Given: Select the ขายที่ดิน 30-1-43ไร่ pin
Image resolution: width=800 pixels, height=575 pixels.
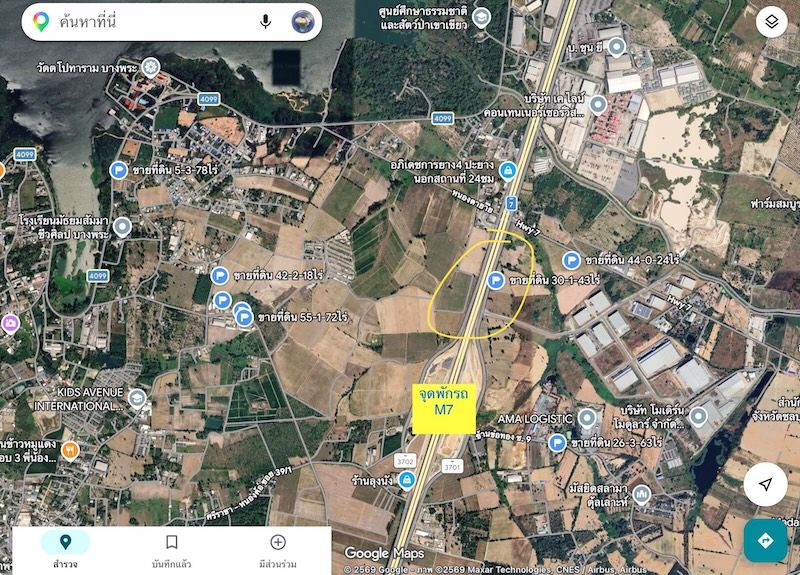Looking at the screenshot, I should [493, 281].
